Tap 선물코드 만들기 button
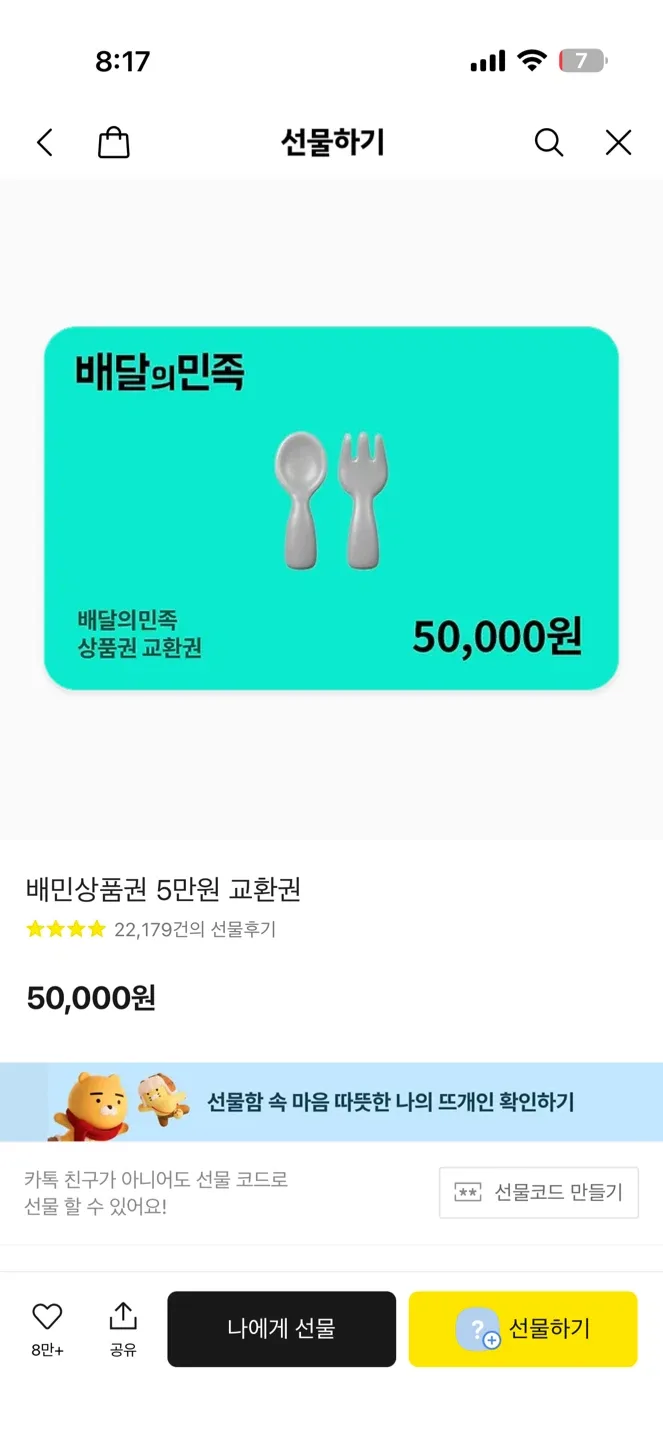 click(538, 1192)
